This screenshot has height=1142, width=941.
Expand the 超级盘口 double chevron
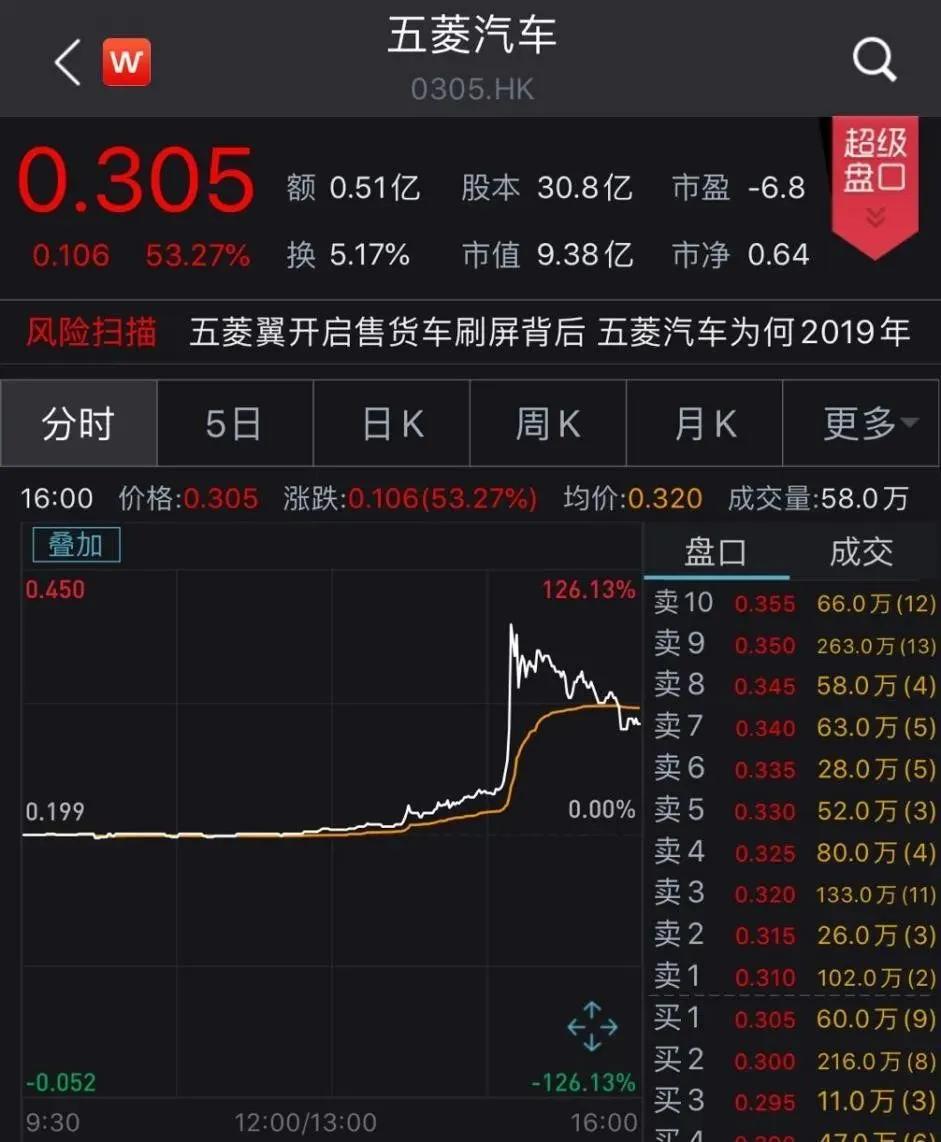click(x=875, y=213)
